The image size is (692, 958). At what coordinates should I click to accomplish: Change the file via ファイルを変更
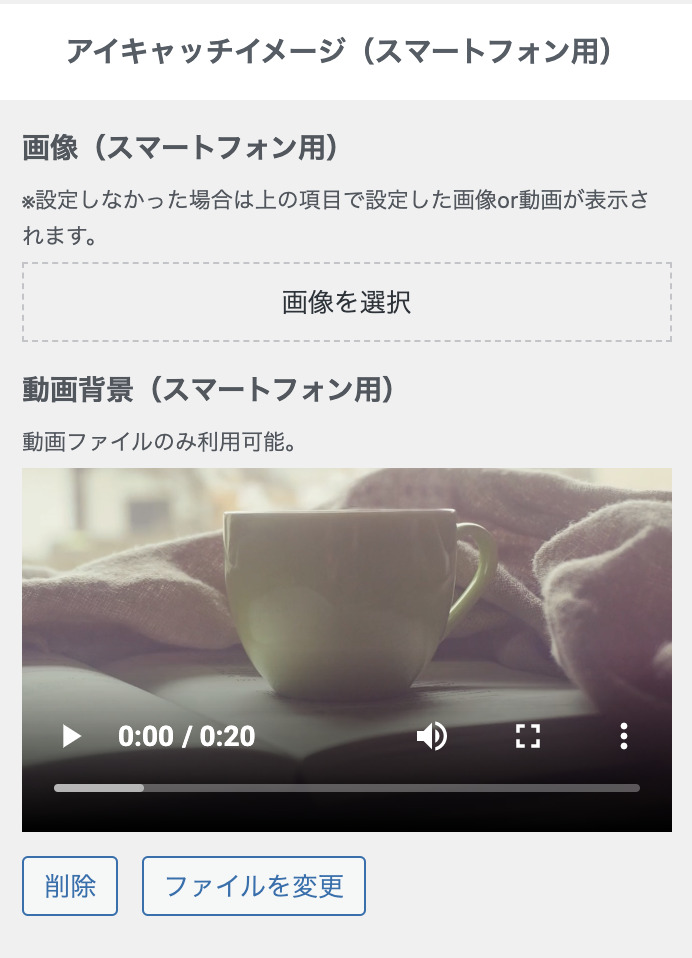[x=254, y=886]
